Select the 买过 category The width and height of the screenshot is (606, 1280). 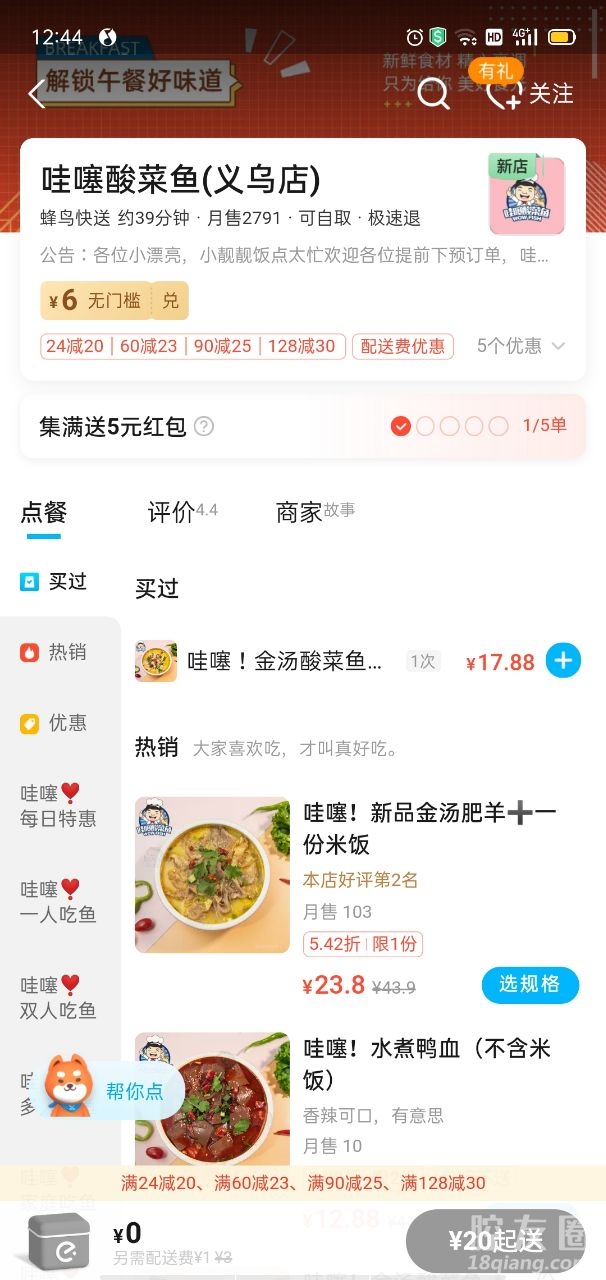click(x=55, y=582)
